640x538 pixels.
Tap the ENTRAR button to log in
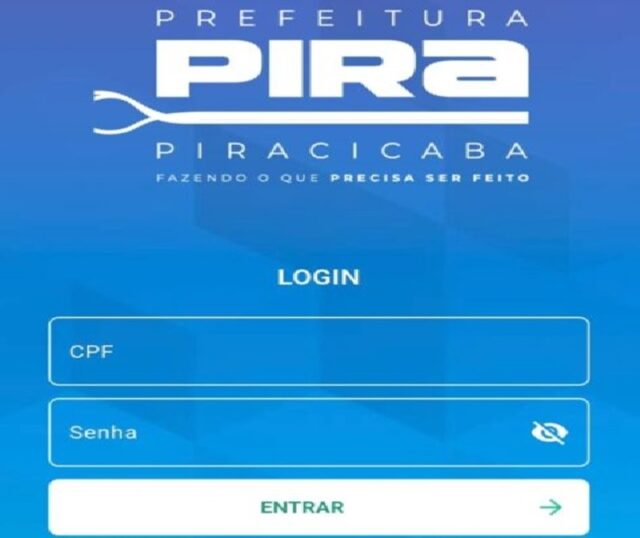318,507
